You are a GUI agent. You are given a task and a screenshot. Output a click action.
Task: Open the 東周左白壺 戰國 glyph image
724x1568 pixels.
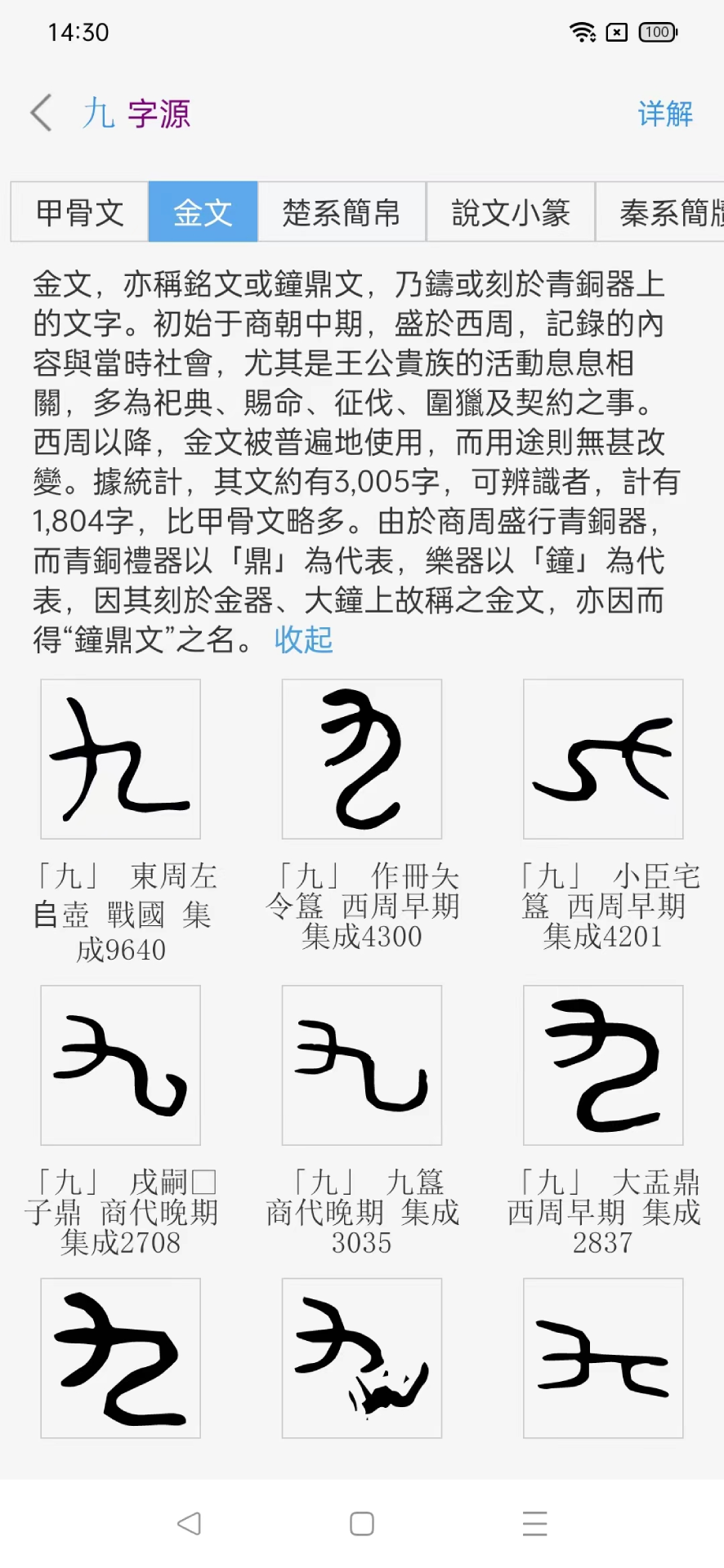119,759
